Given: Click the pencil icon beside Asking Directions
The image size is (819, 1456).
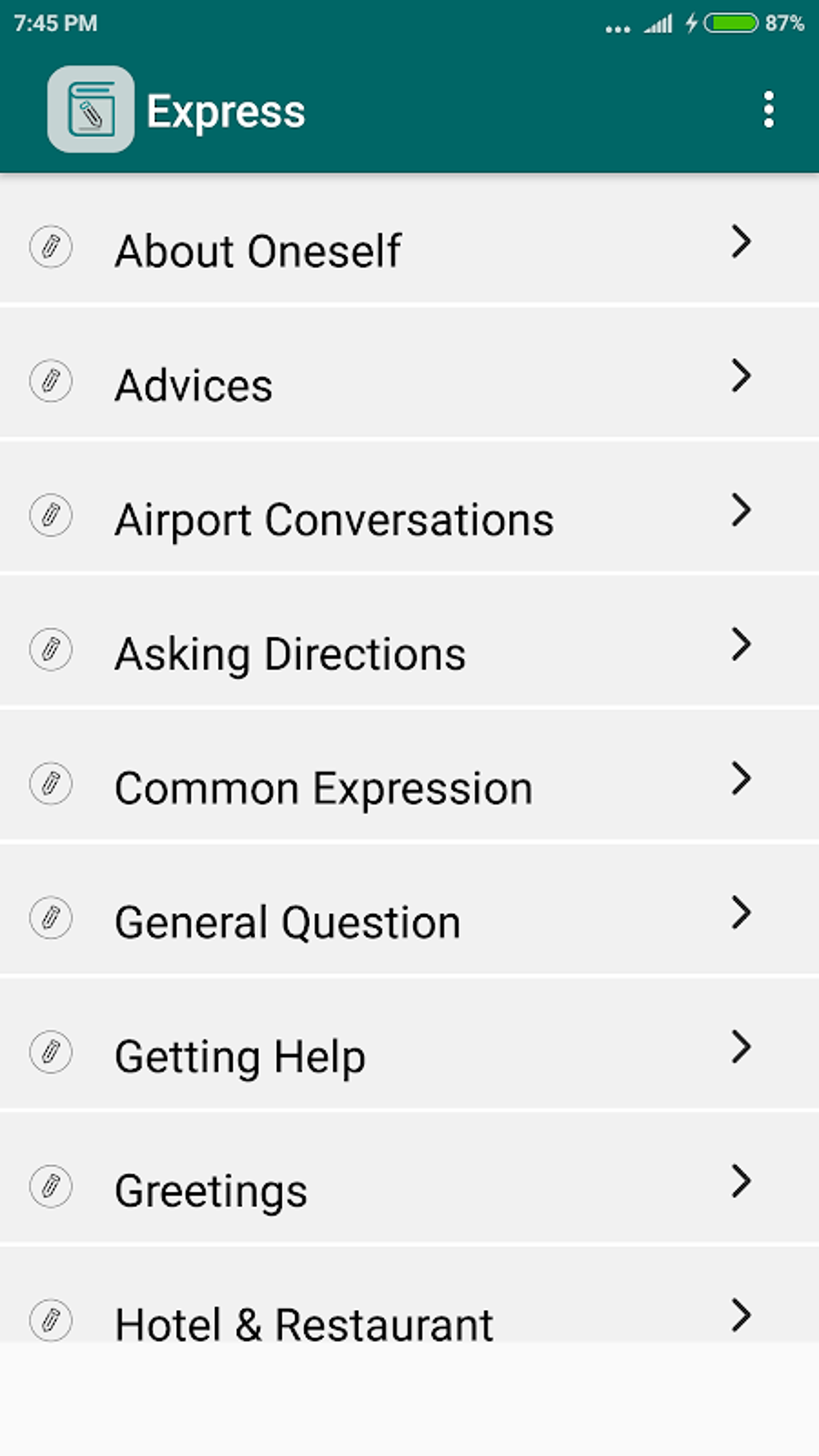Looking at the screenshot, I should (51, 649).
